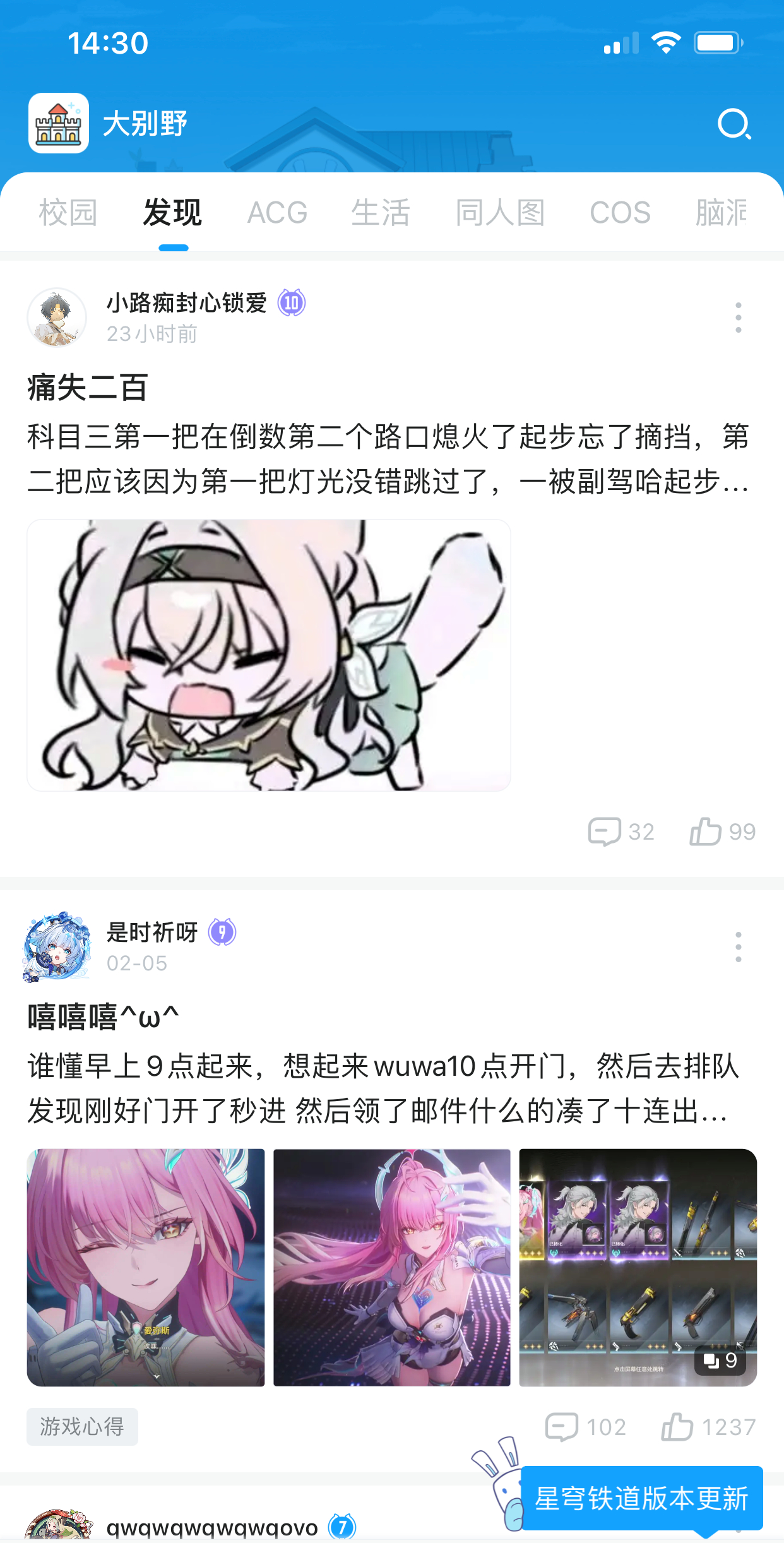
Task: Open the 大别野 villa logo
Action: point(59,123)
